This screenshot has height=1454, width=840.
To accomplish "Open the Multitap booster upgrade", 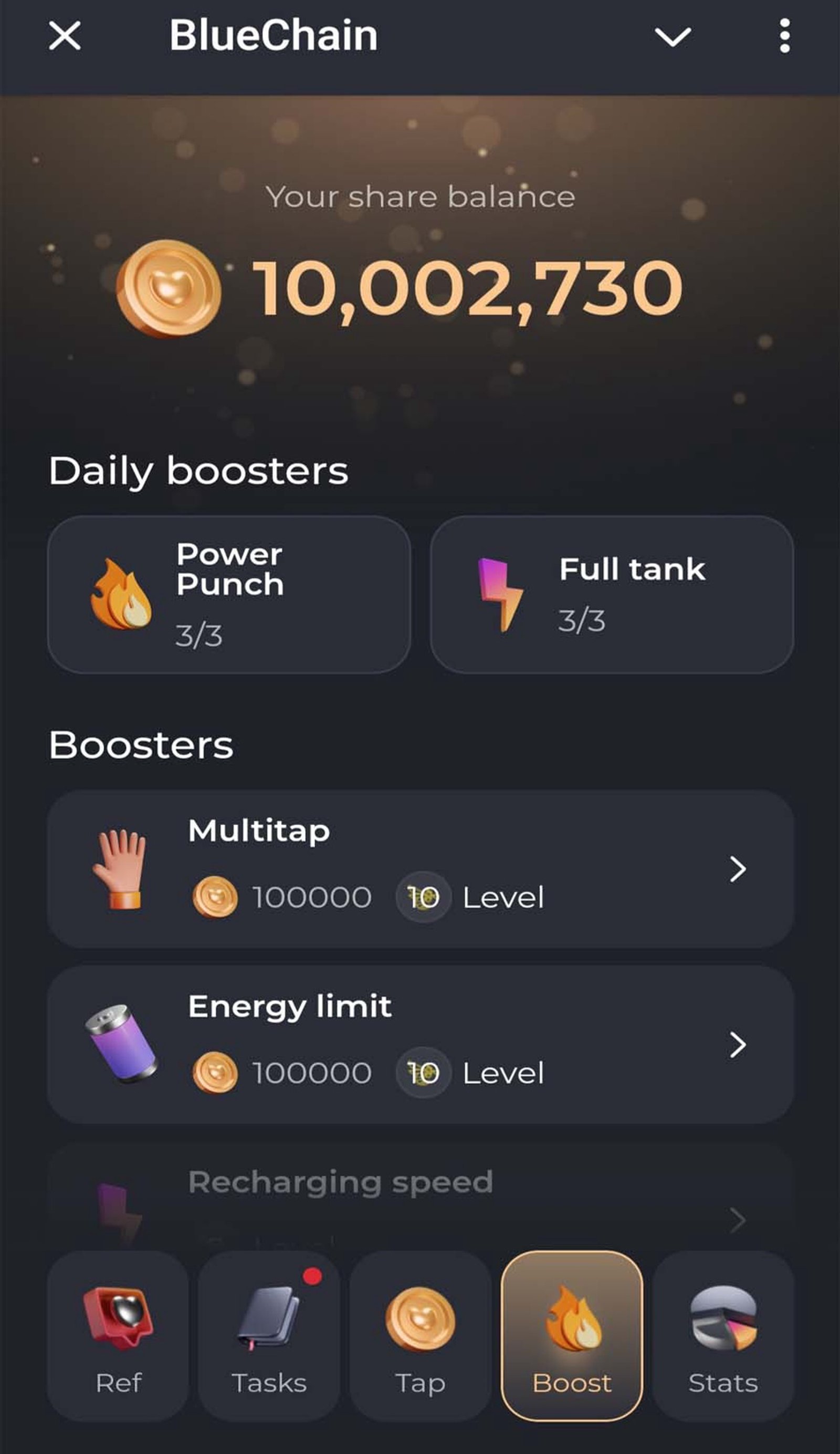I will [x=419, y=868].
